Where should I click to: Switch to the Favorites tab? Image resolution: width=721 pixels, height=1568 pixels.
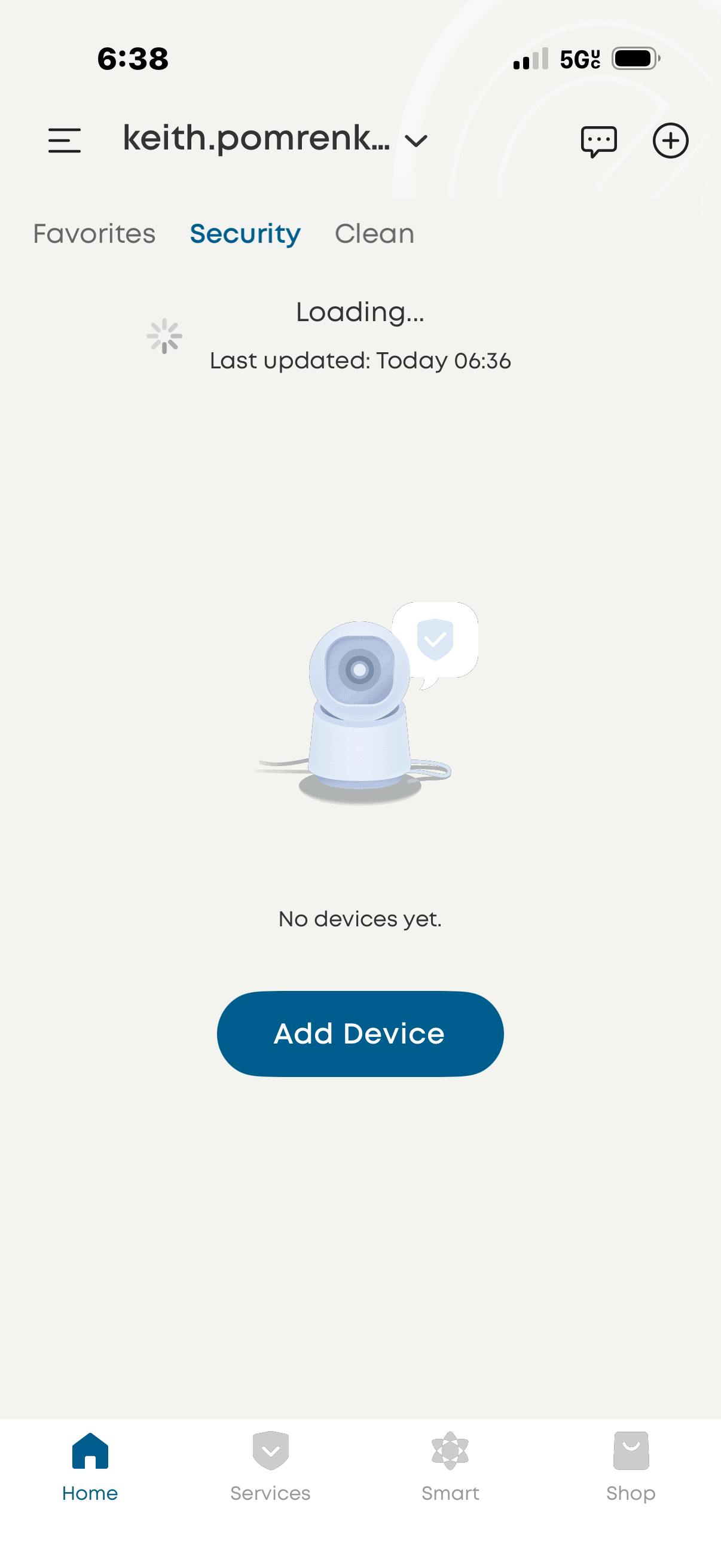click(x=94, y=234)
